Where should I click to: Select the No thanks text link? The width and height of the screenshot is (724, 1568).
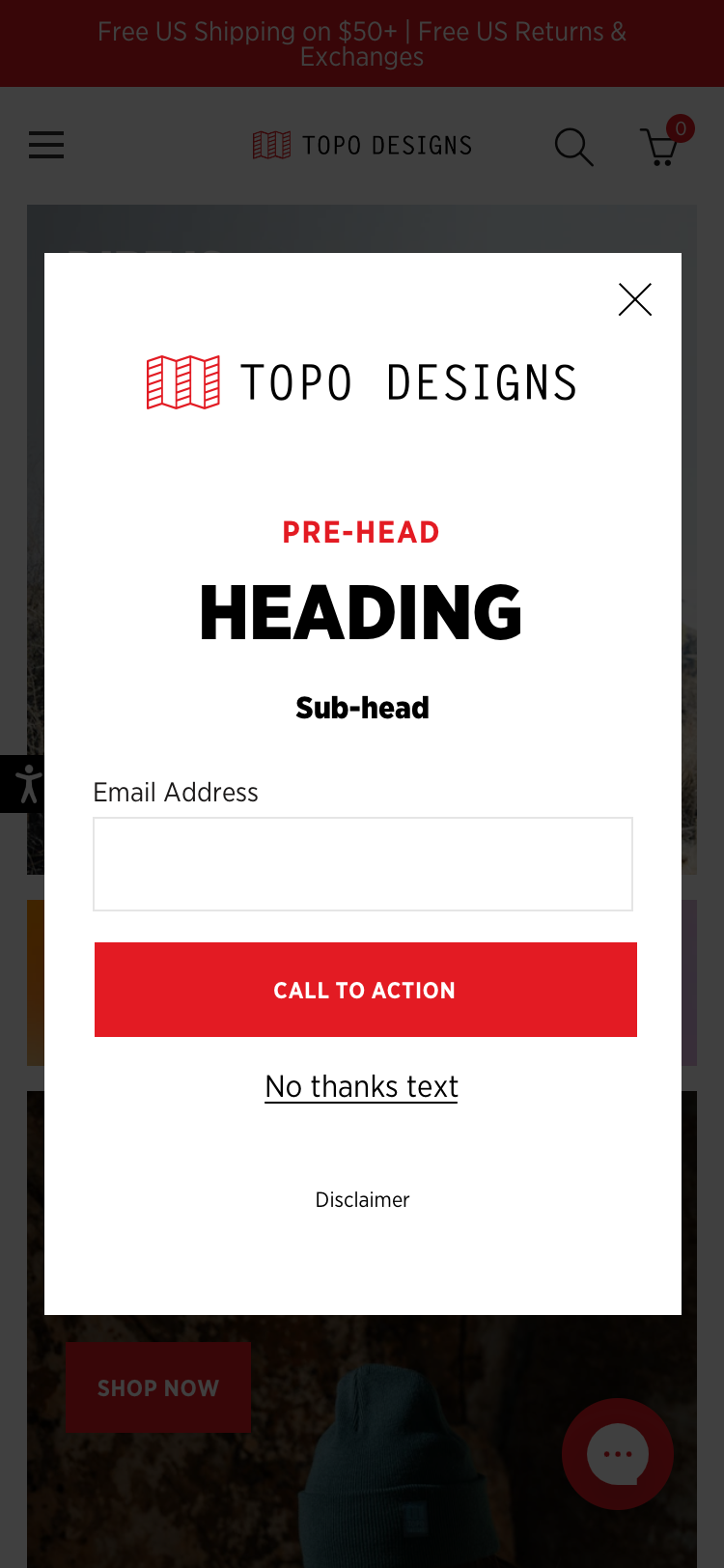(362, 1086)
